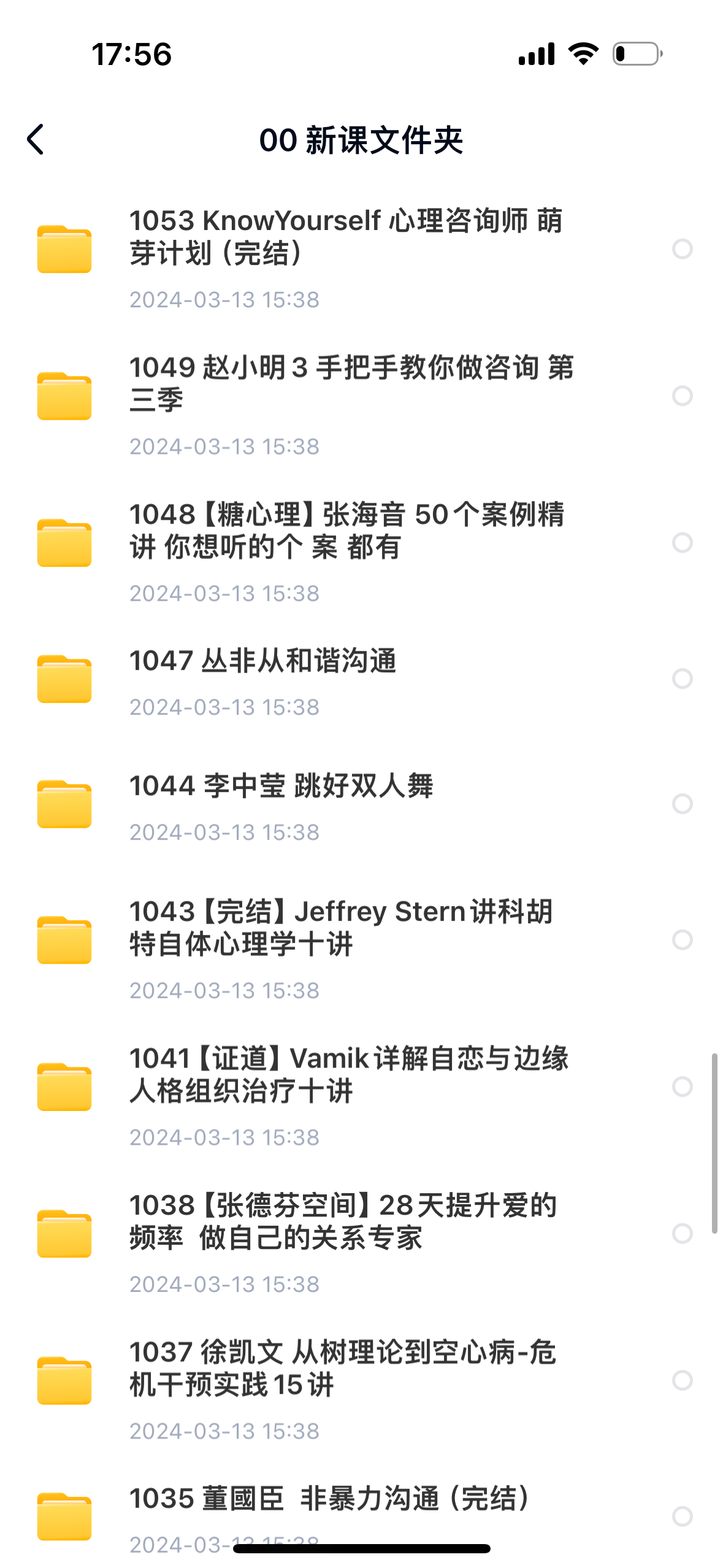Open folder 1037 徐凯文 危机干预实践15讲
Viewport: 723px width, 1568px height.
342,1368
